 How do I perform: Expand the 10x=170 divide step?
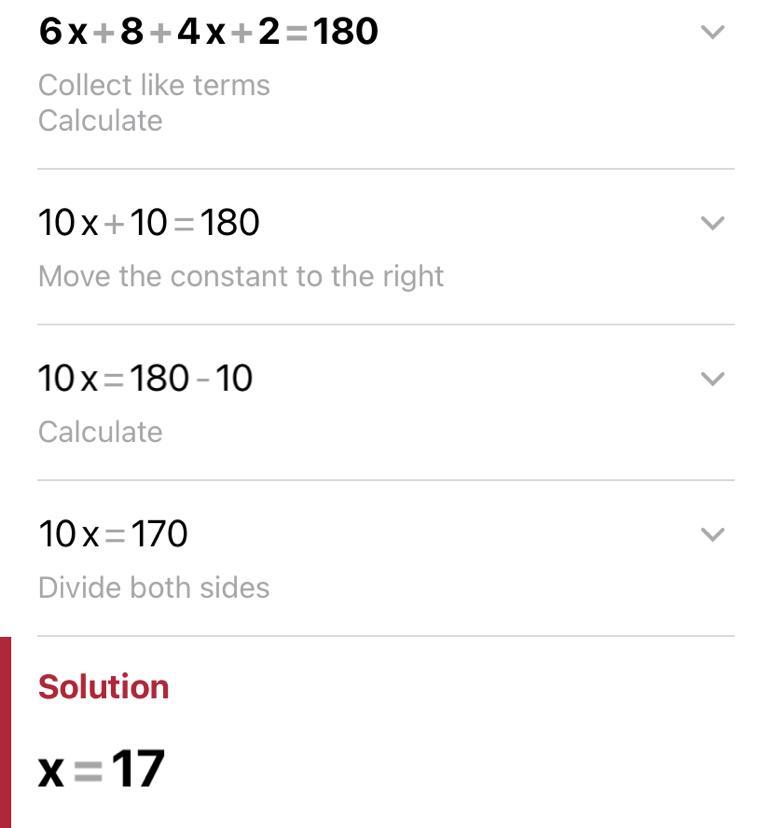712,535
